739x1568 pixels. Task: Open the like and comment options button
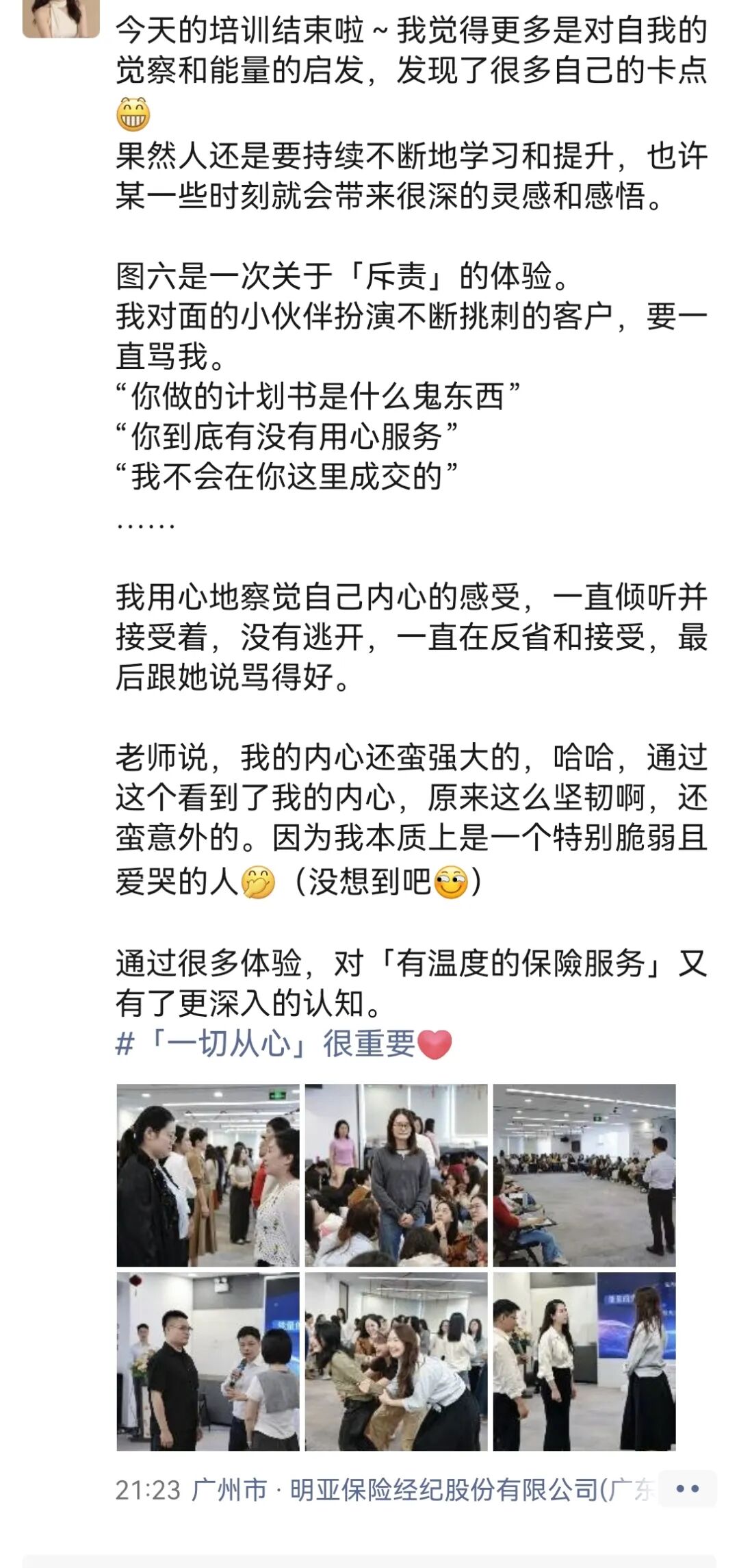pos(687,1488)
